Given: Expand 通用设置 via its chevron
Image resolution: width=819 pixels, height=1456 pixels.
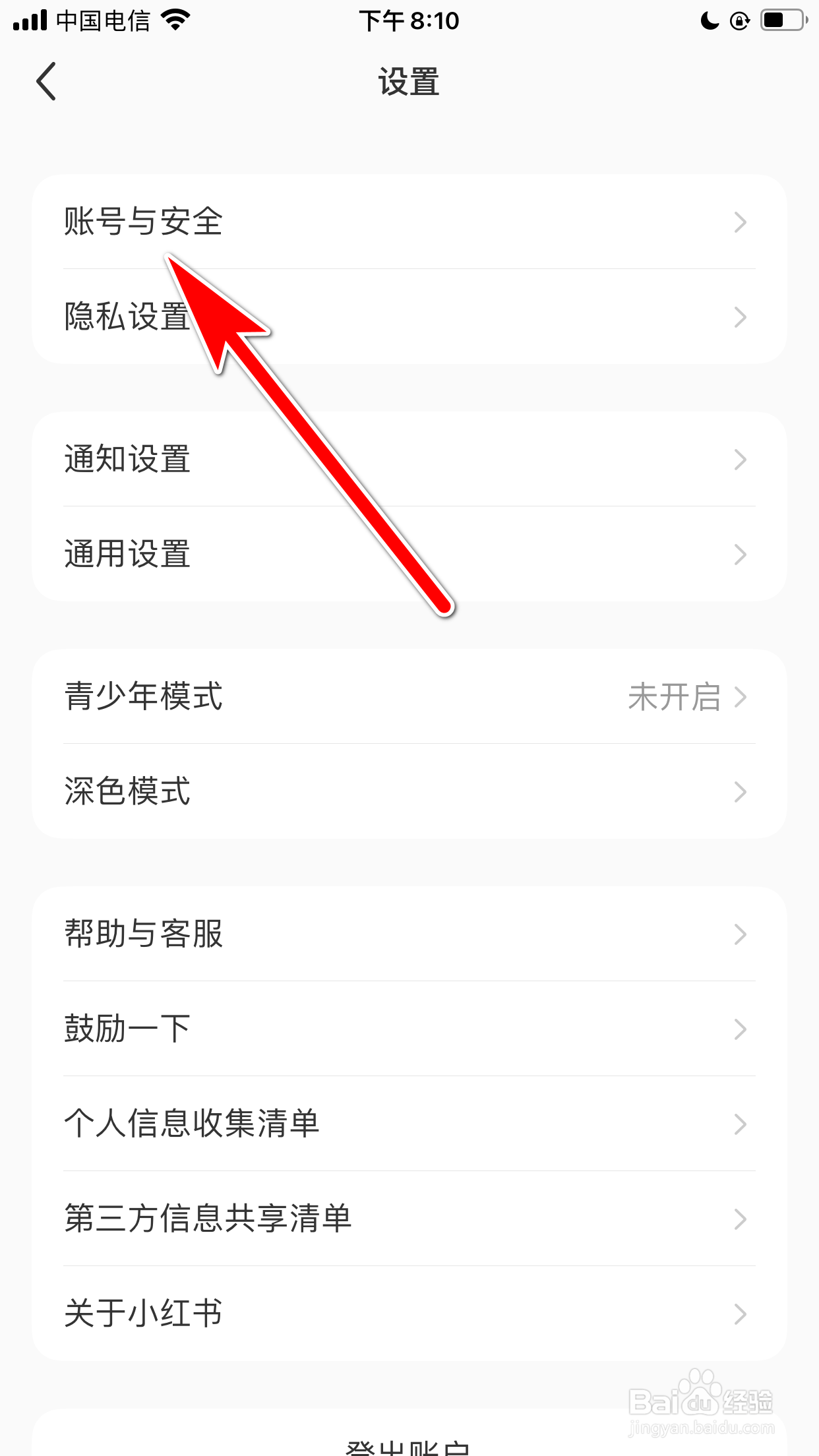Looking at the screenshot, I should tap(740, 555).
